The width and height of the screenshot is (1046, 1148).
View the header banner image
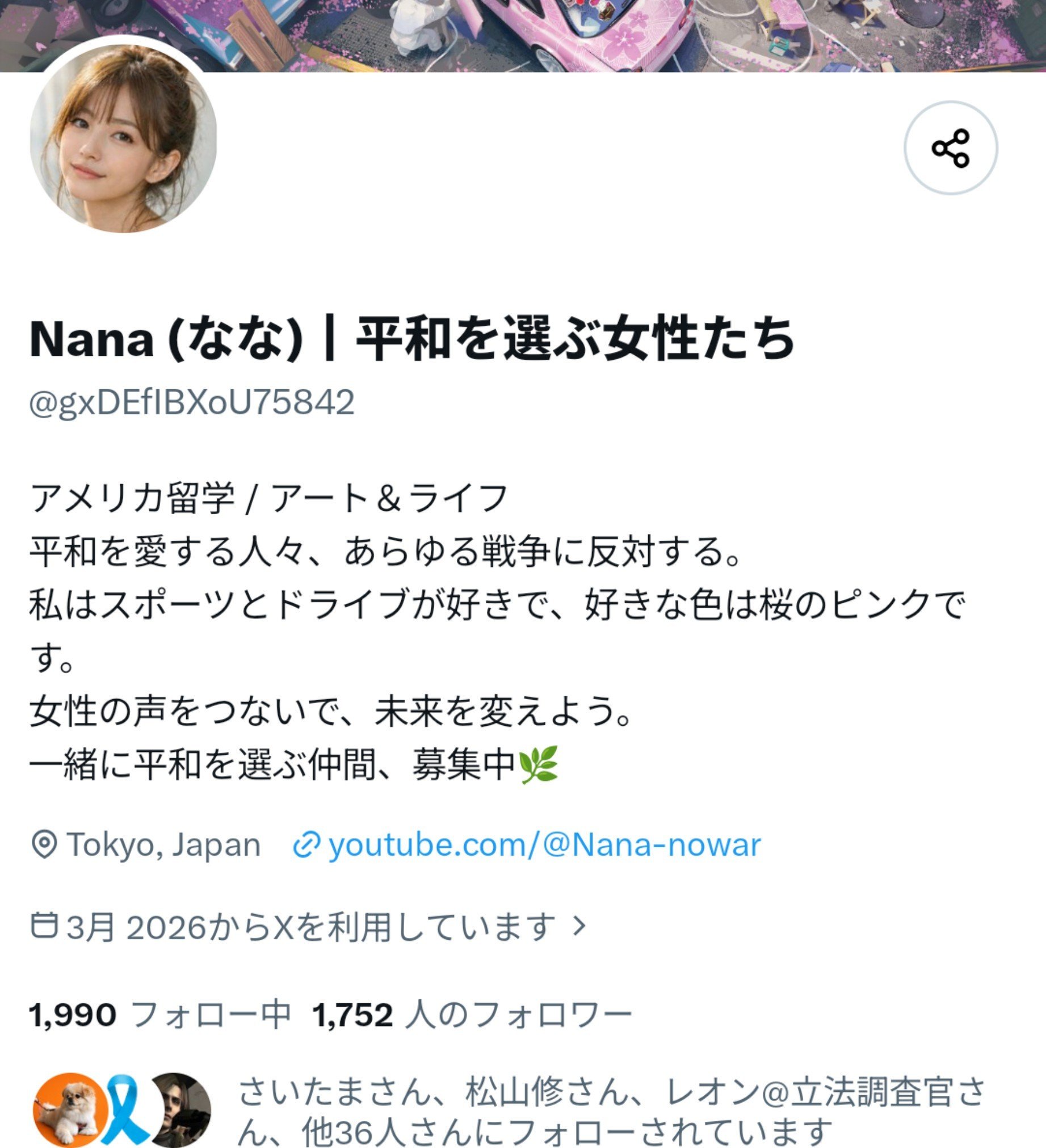pyautogui.click(x=523, y=35)
